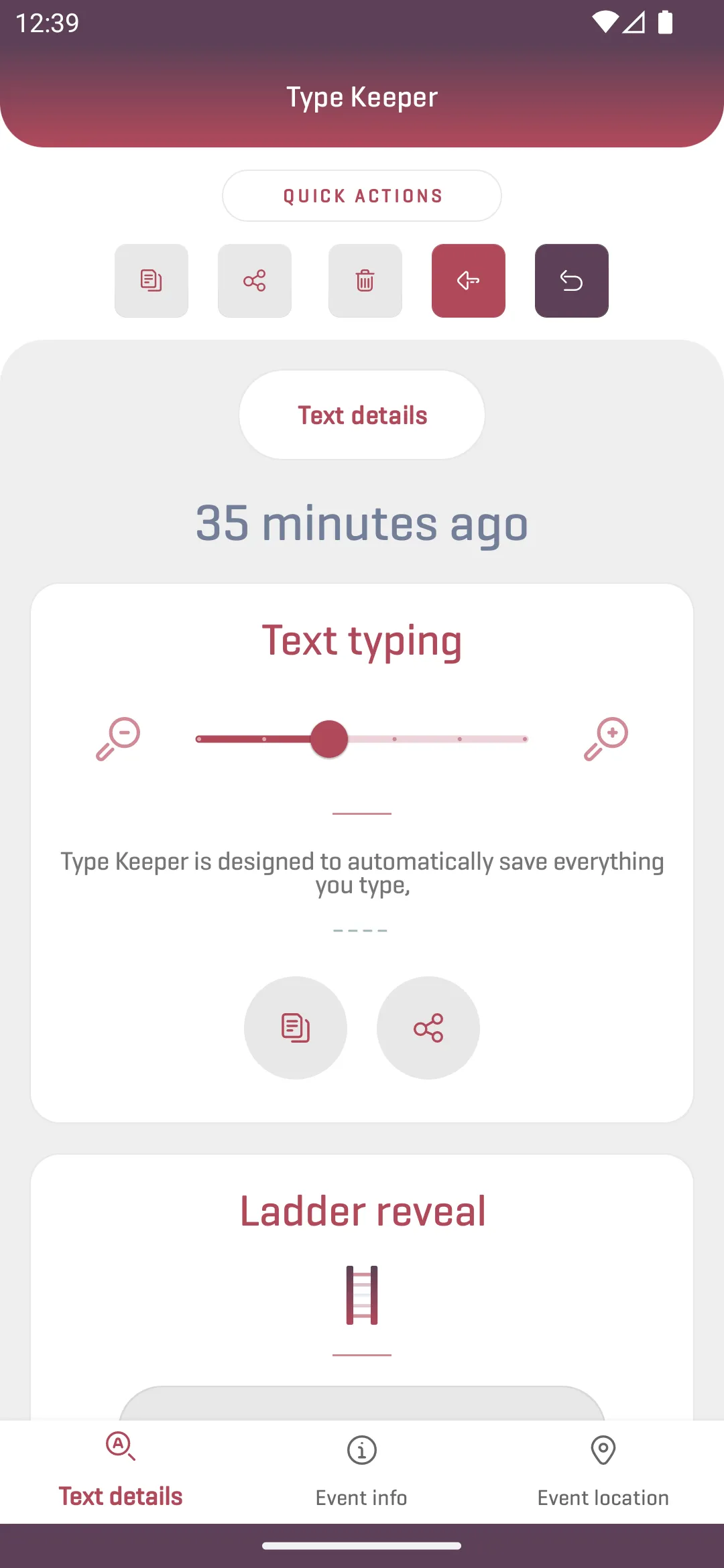Open the Ladder reveal ladder graphic

pyautogui.click(x=361, y=1295)
